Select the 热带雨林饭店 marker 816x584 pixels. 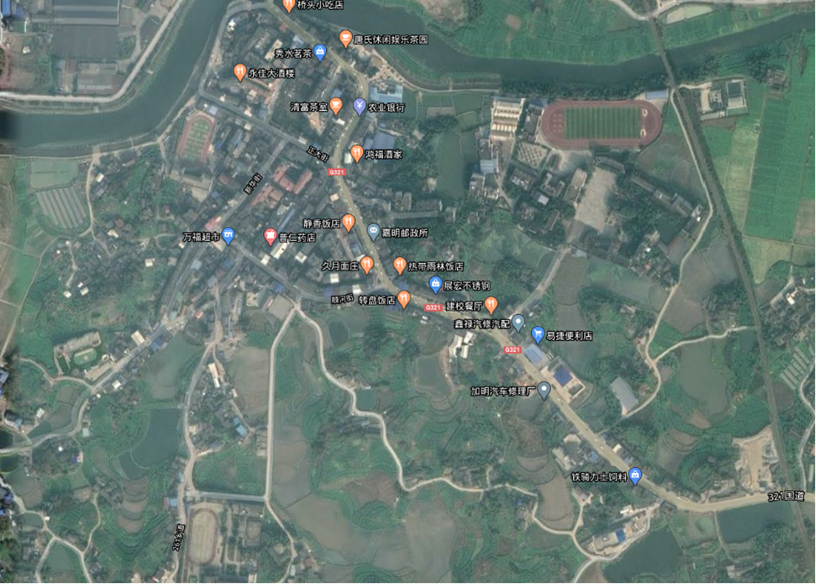tap(400, 266)
